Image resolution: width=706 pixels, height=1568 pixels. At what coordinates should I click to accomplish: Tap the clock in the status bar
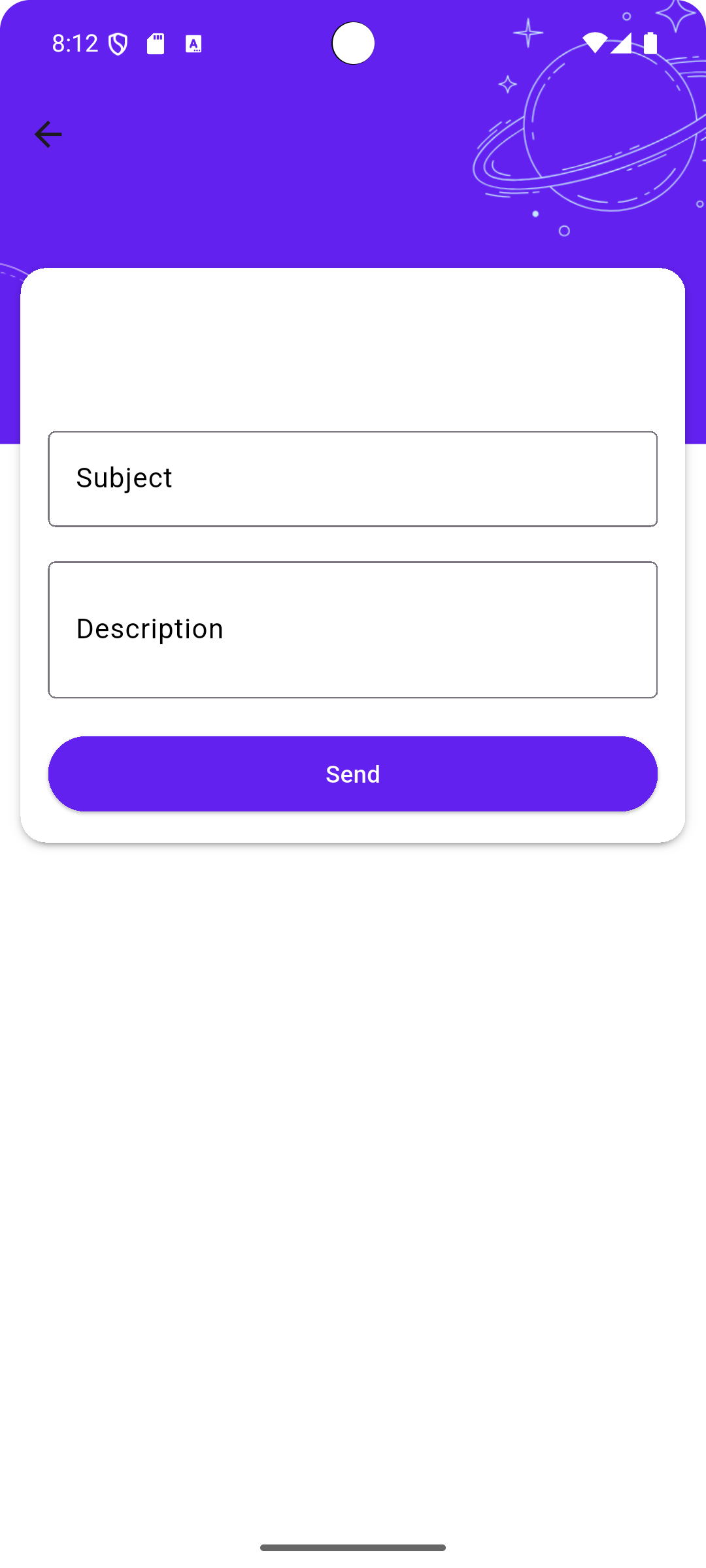coord(74,42)
